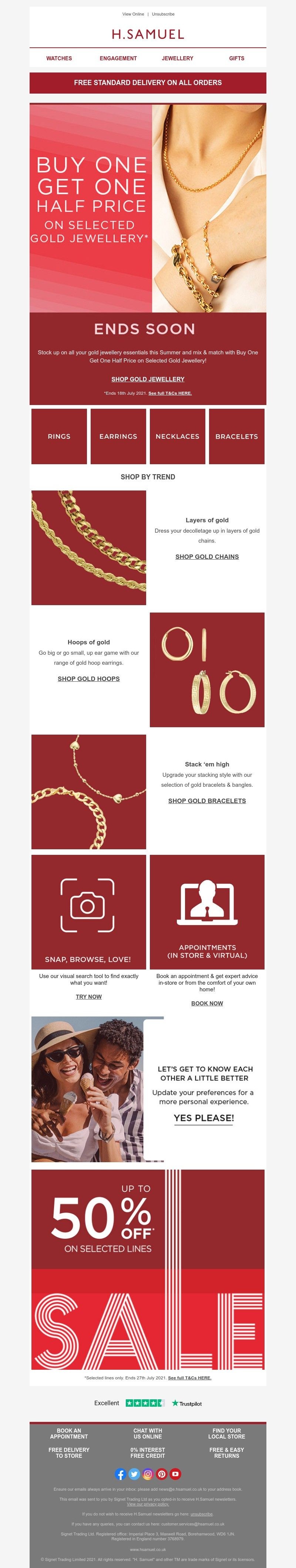Image resolution: width=296 pixels, height=1568 pixels.
Task: Go to the Engagement section
Action: tap(118, 58)
